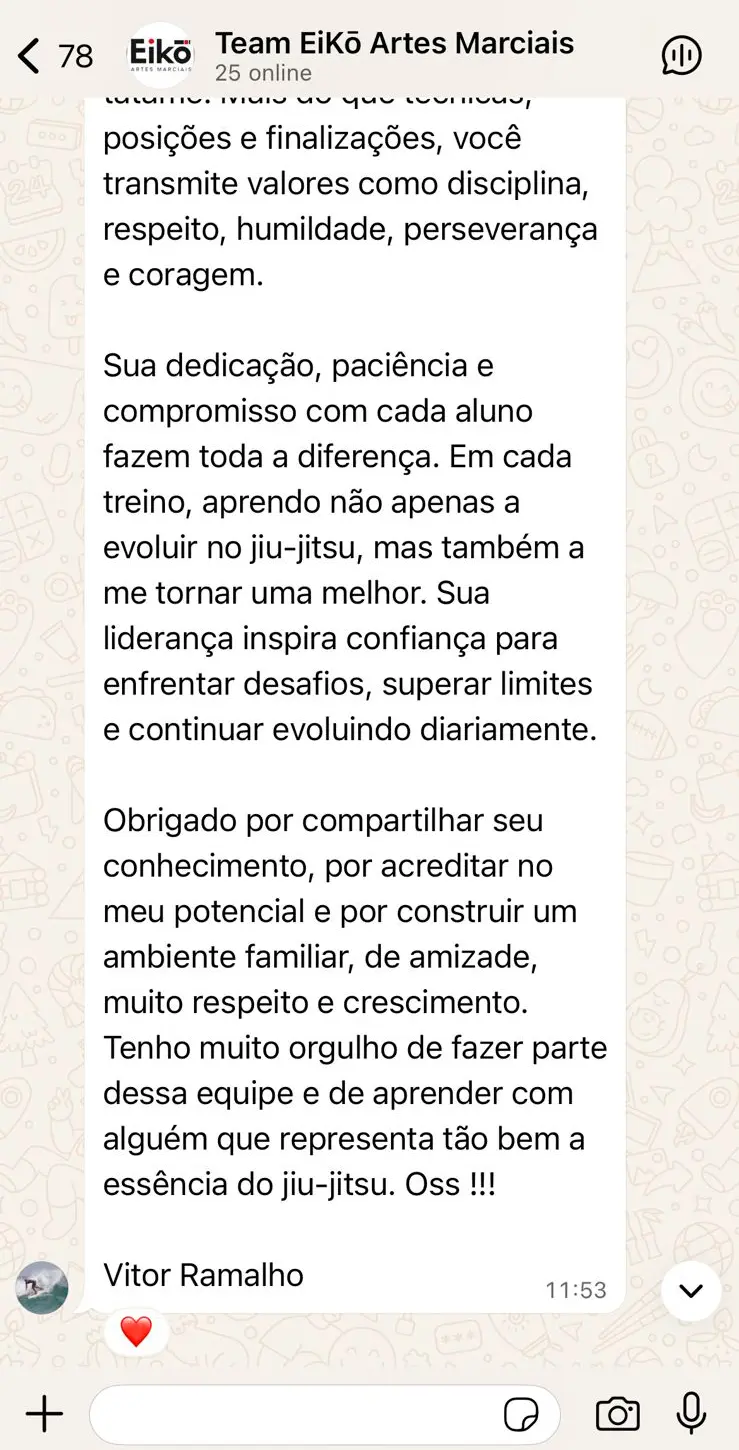Go back to the chats list
This screenshot has height=1450, width=739.
tap(55, 56)
